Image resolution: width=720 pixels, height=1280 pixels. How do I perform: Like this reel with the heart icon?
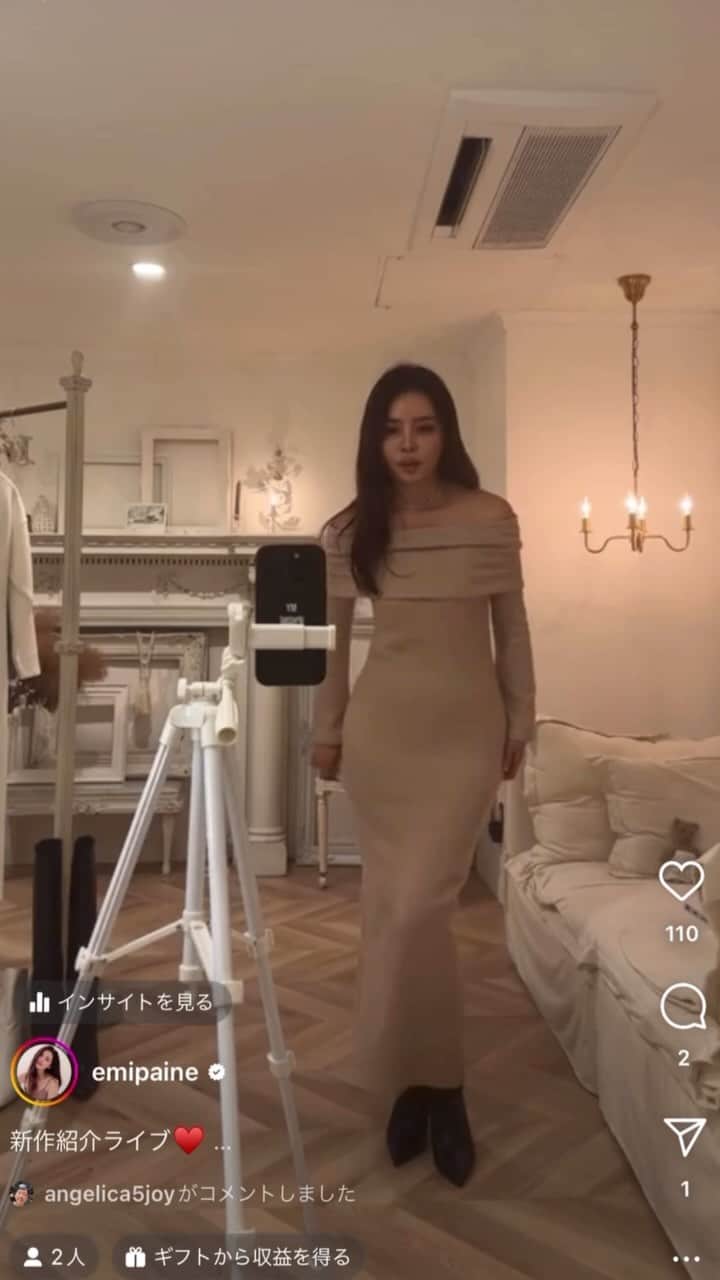(x=683, y=880)
